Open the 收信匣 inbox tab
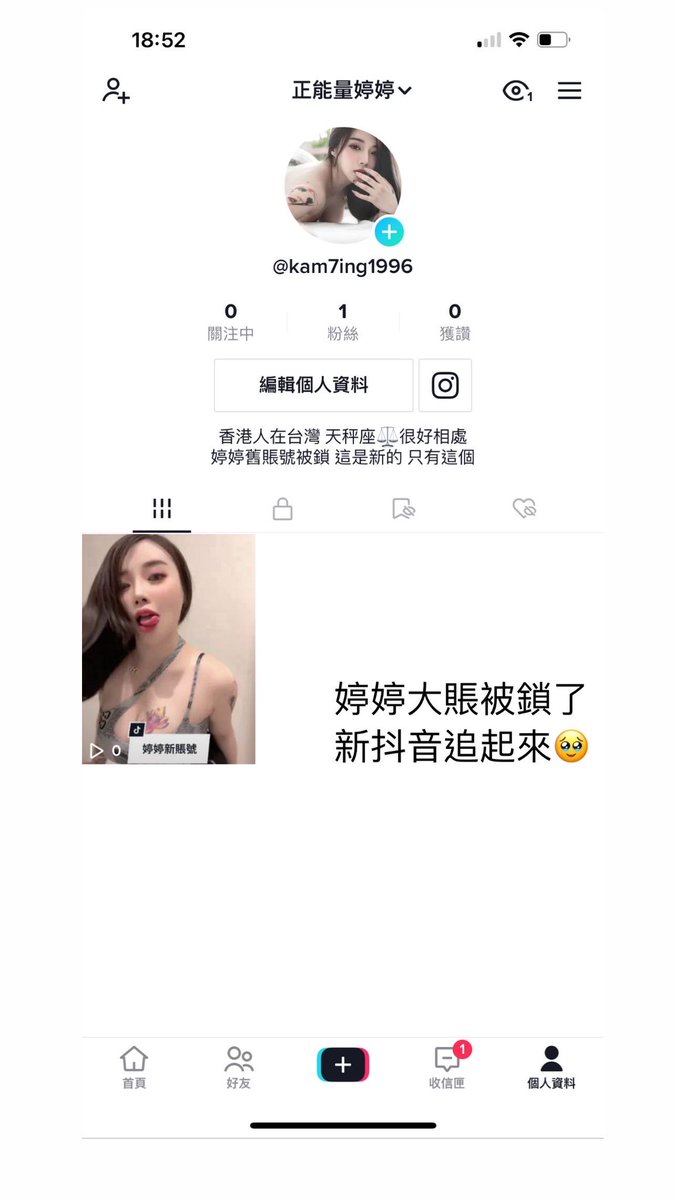The height and width of the screenshot is (1200, 675). (447, 1067)
